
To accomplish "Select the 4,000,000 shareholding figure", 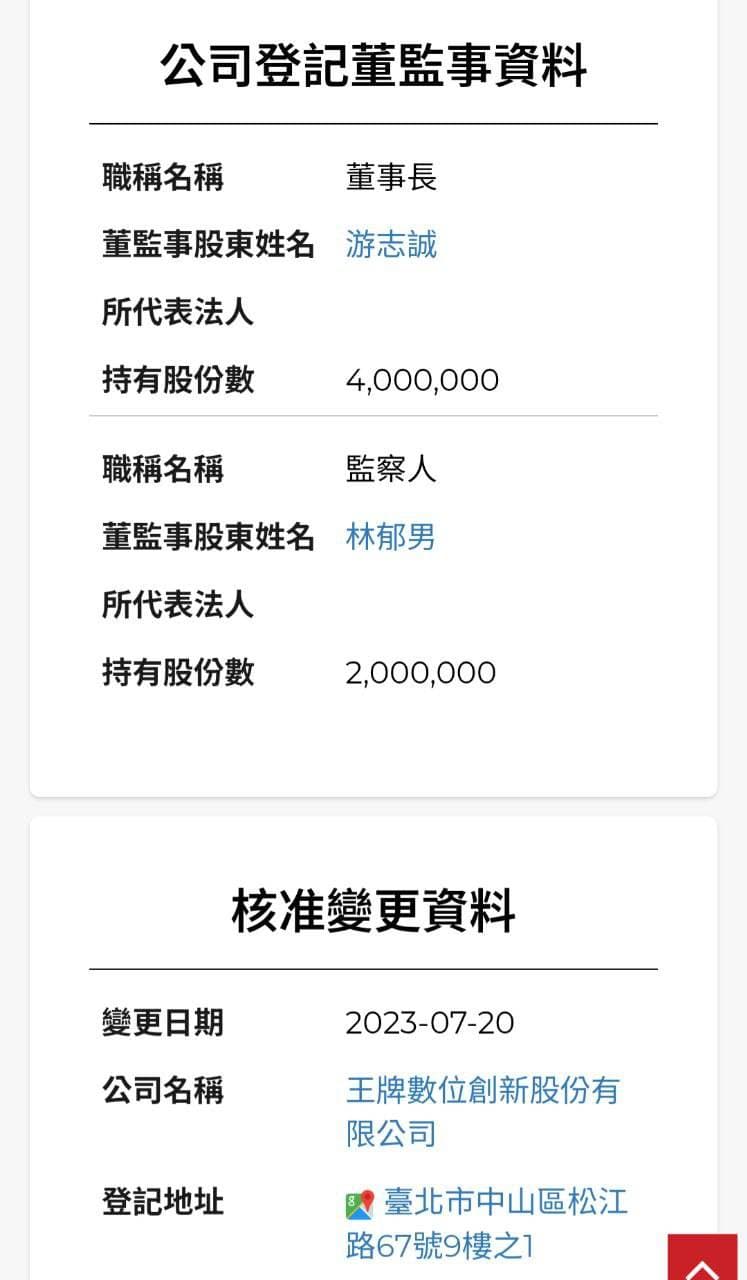I will pos(422,380).
